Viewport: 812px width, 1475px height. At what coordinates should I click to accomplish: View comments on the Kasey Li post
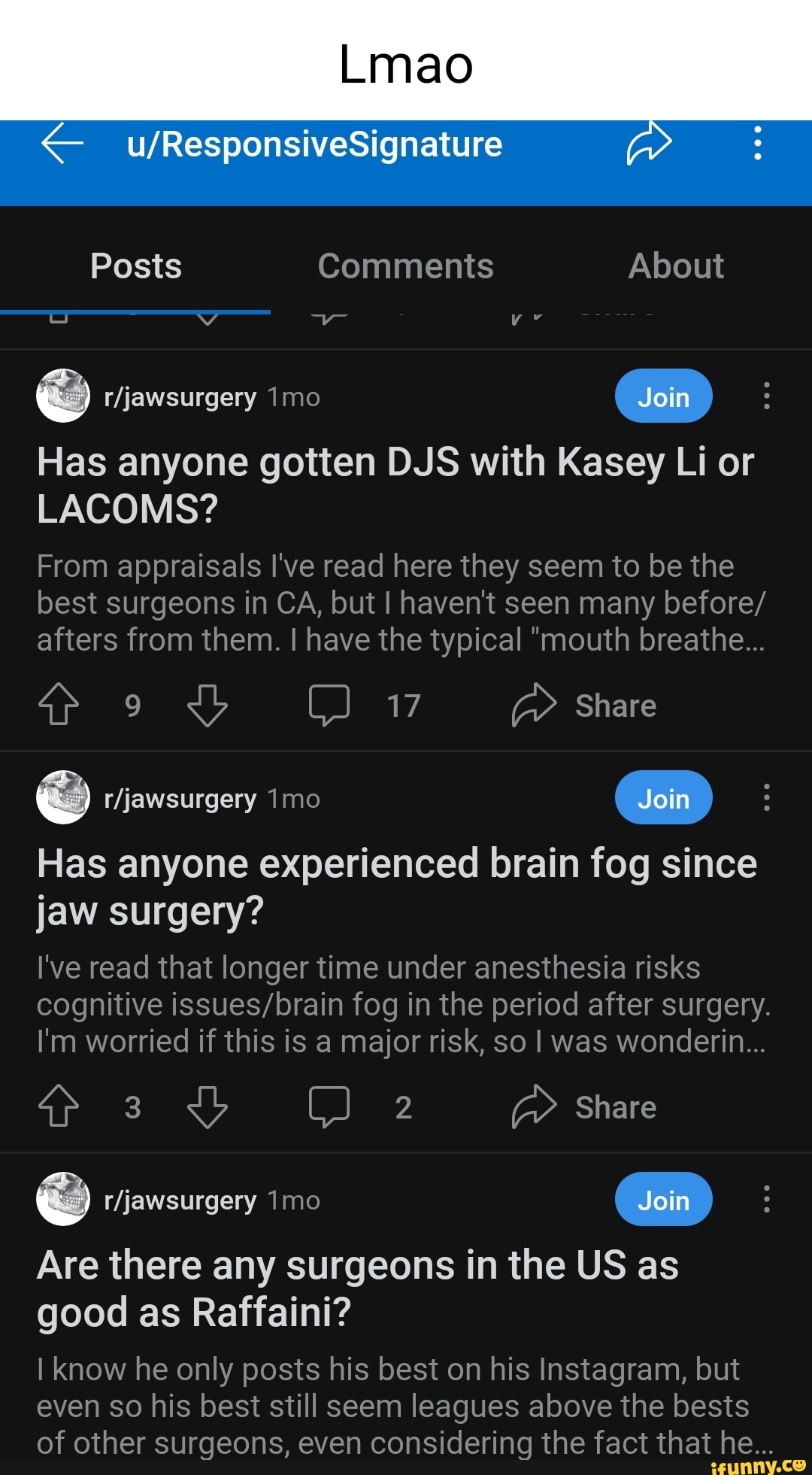[x=329, y=706]
